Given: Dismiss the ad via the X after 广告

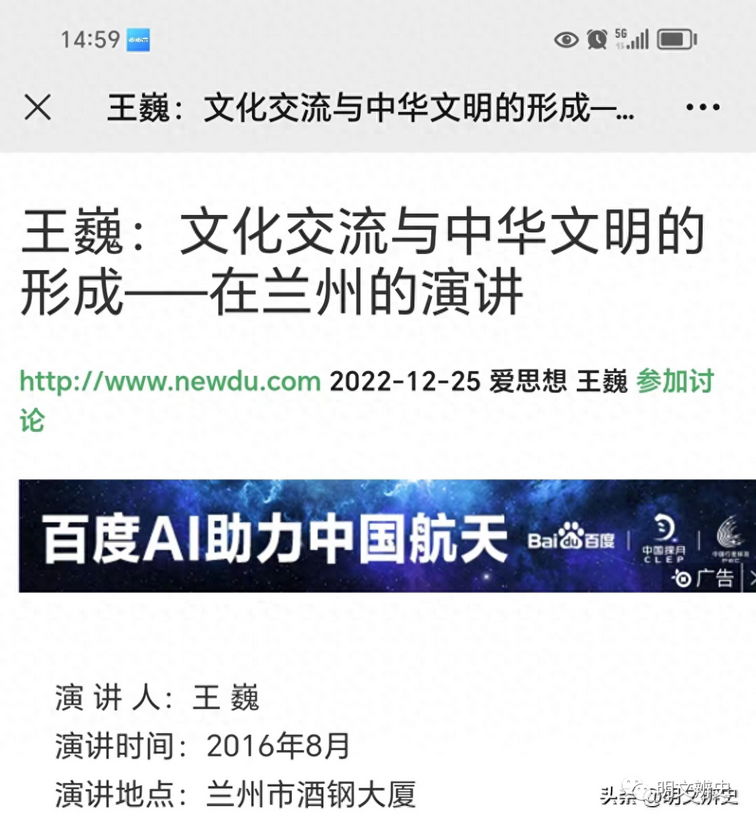Looking at the screenshot, I should [750, 577].
